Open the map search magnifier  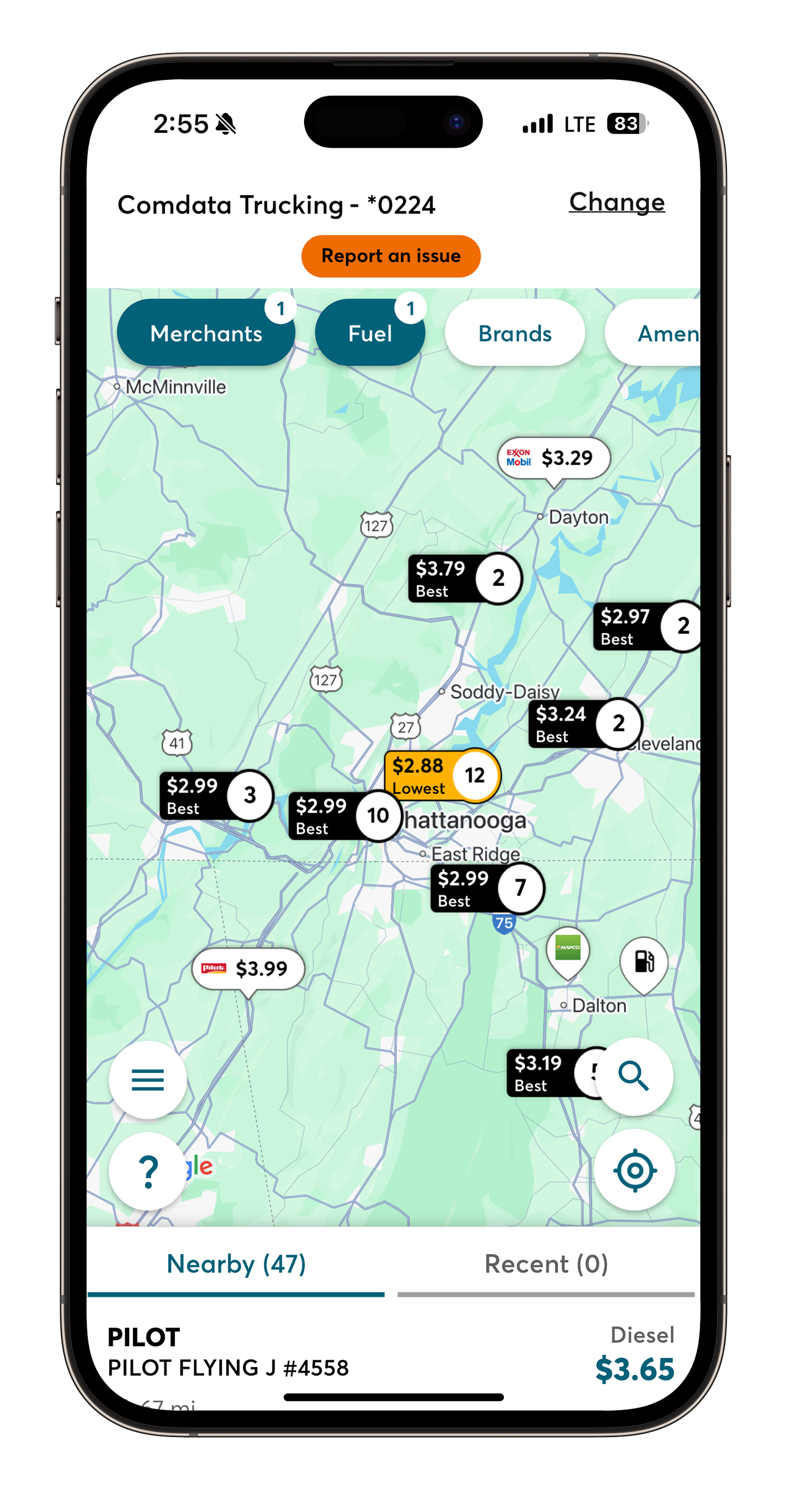pyautogui.click(x=633, y=1076)
